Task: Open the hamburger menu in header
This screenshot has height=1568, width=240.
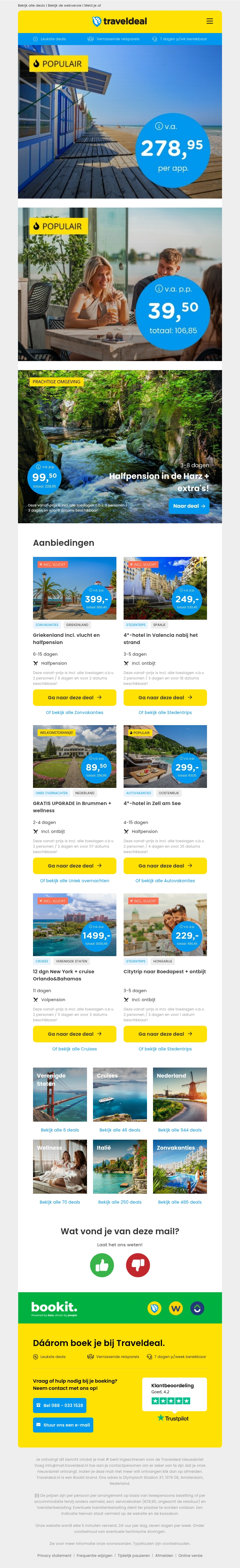Action: click(x=210, y=21)
